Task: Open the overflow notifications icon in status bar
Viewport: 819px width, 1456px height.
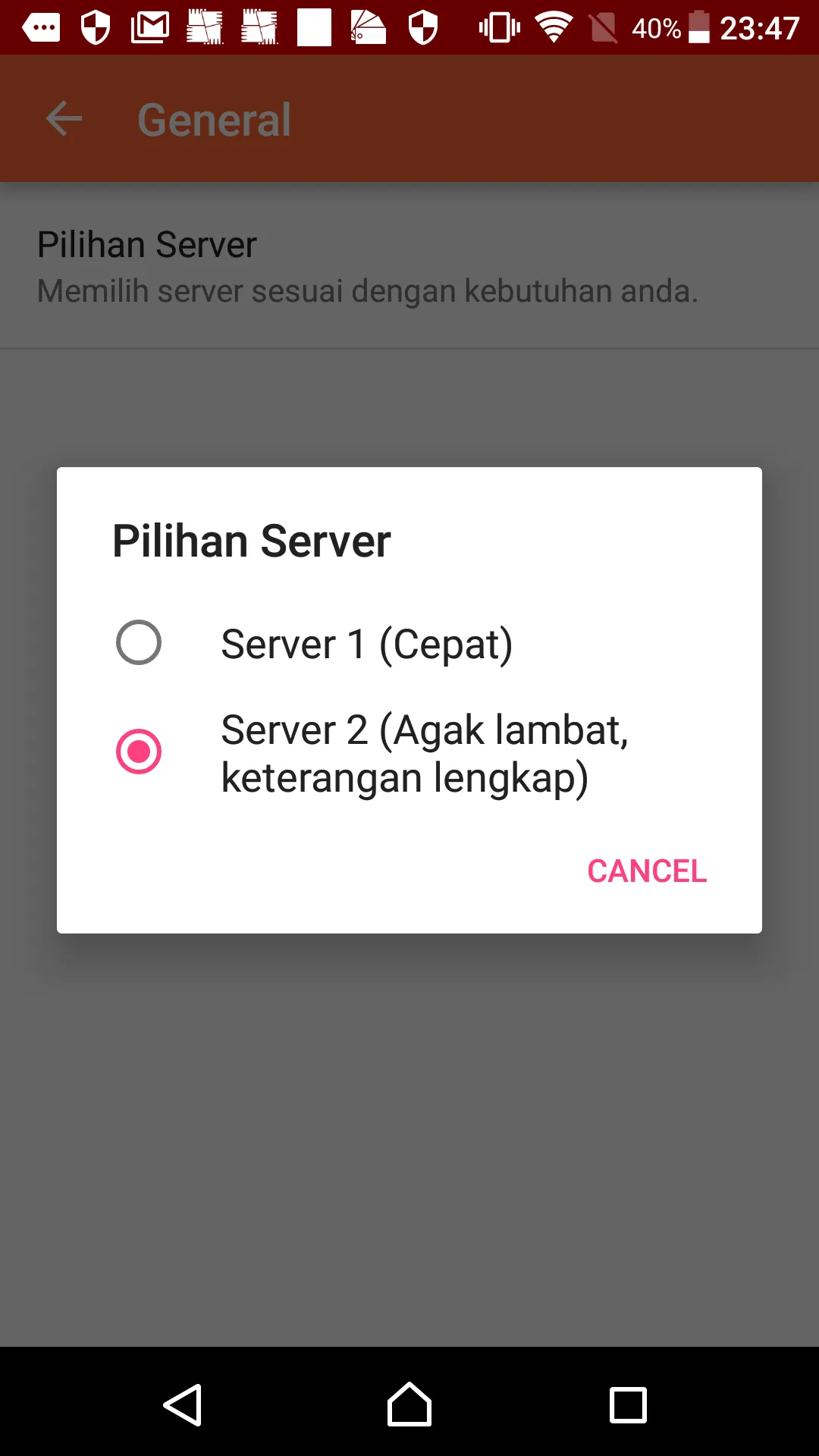Action: (x=42, y=27)
